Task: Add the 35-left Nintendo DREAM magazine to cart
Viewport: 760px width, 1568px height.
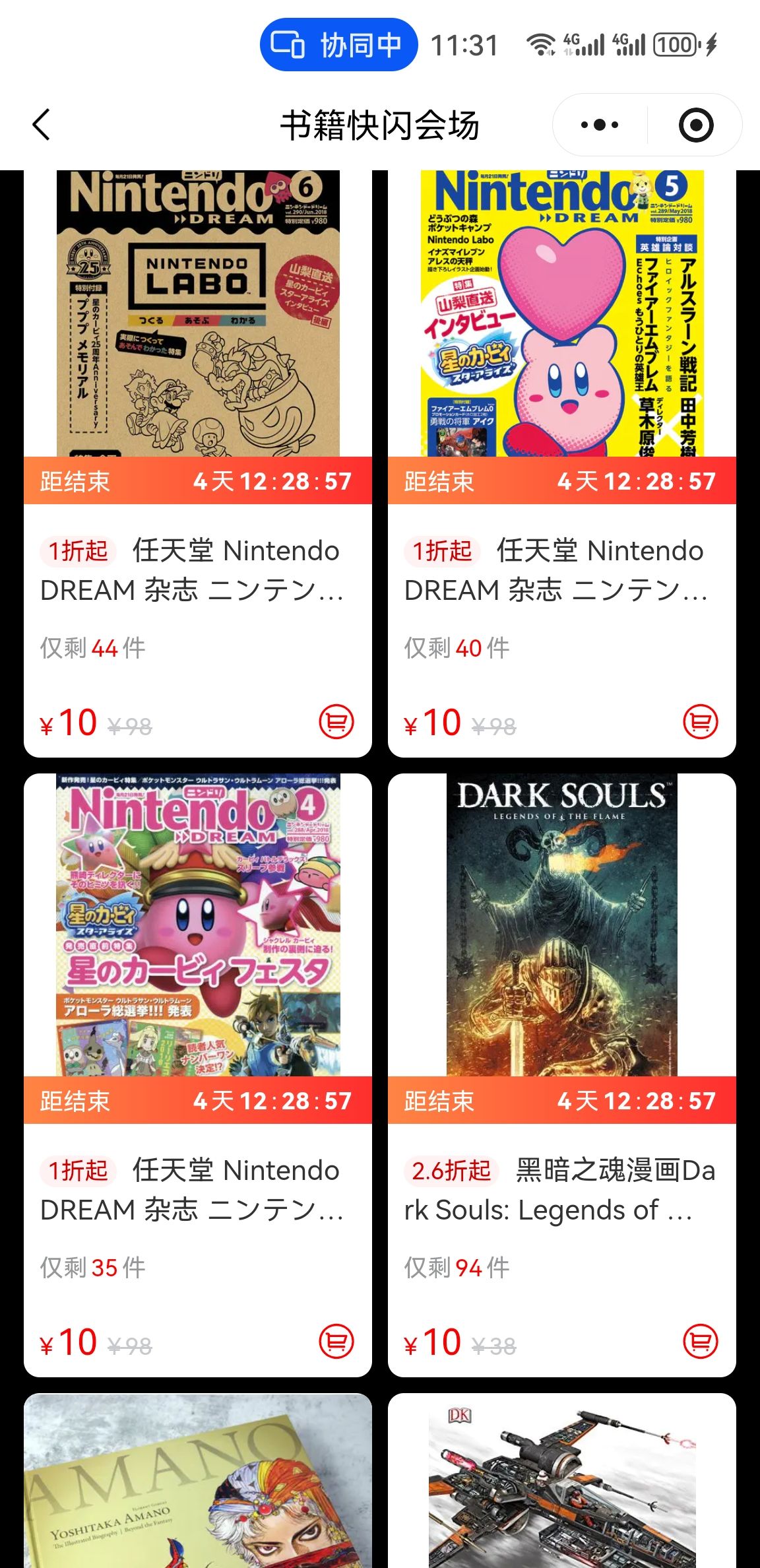Action: [x=336, y=1341]
